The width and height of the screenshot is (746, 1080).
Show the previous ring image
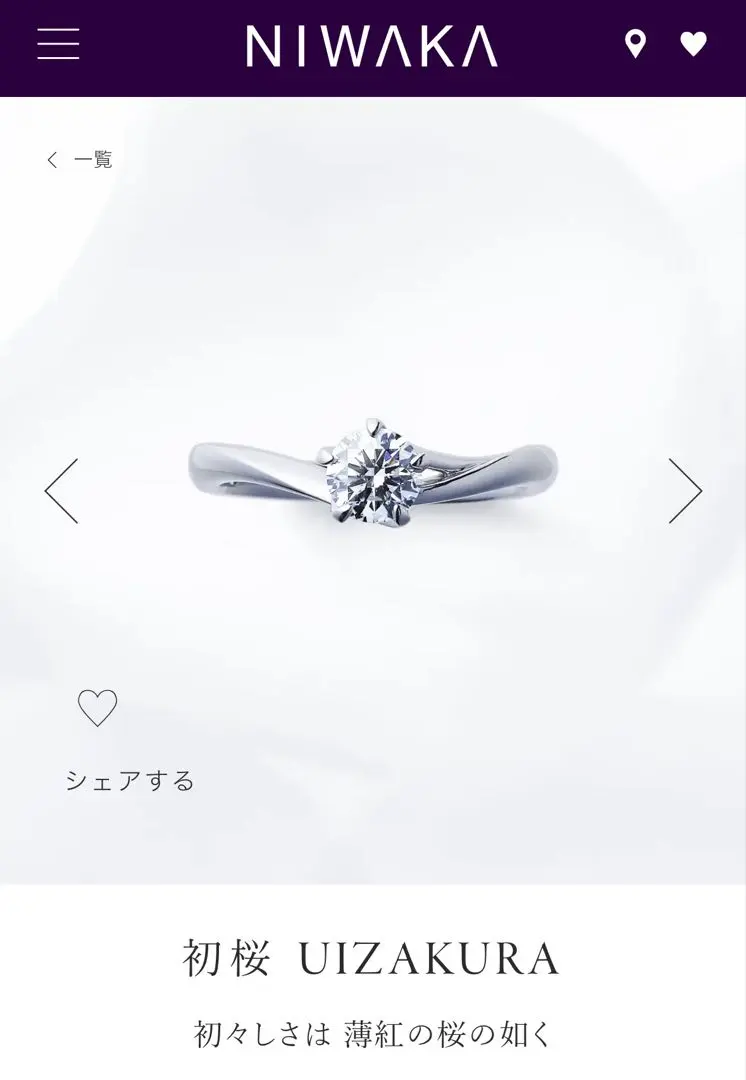(x=61, y=491)
